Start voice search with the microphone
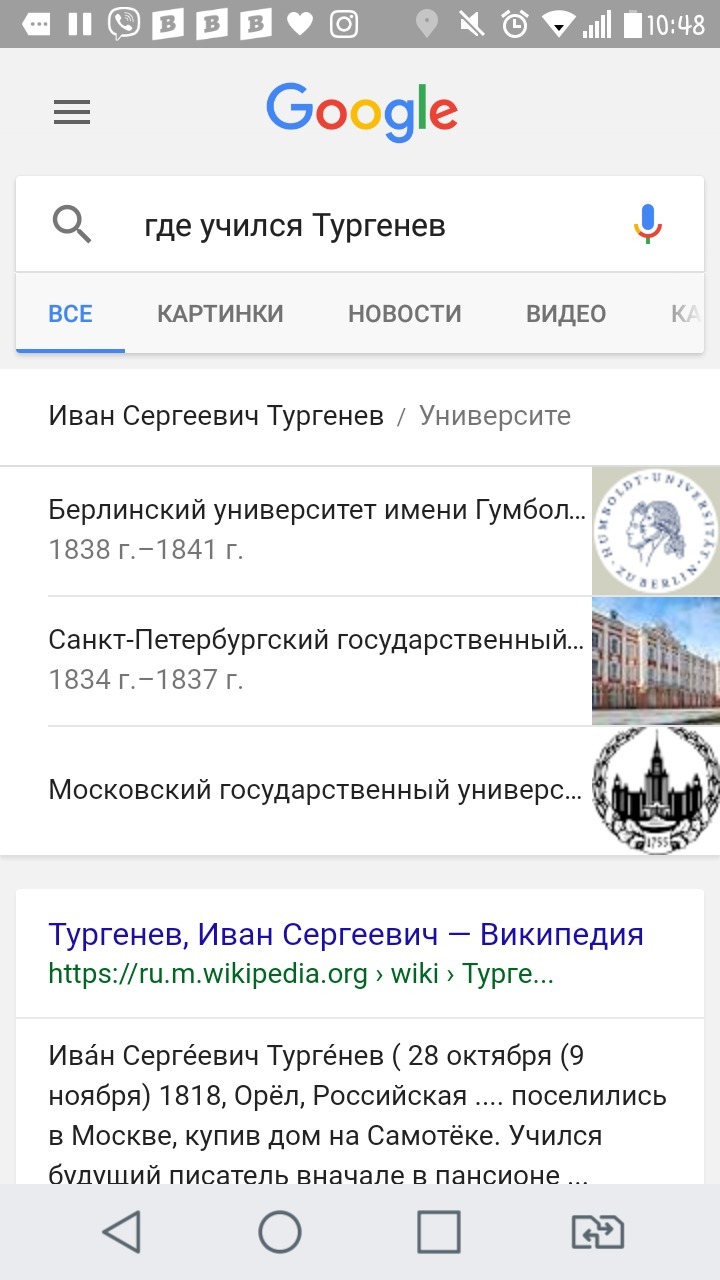 648,224
